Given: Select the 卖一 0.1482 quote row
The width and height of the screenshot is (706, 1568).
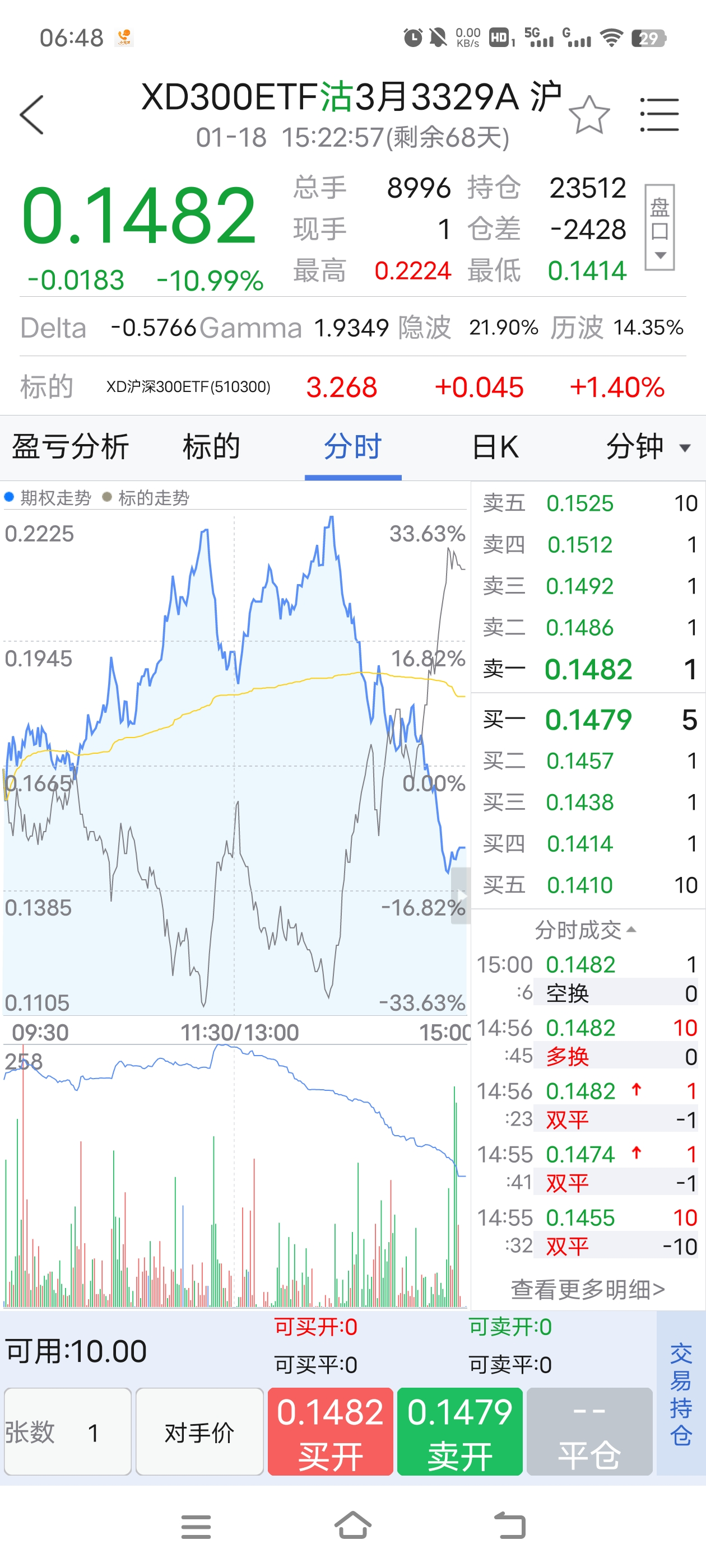Looking at the screenshot, I should [588, 670].
